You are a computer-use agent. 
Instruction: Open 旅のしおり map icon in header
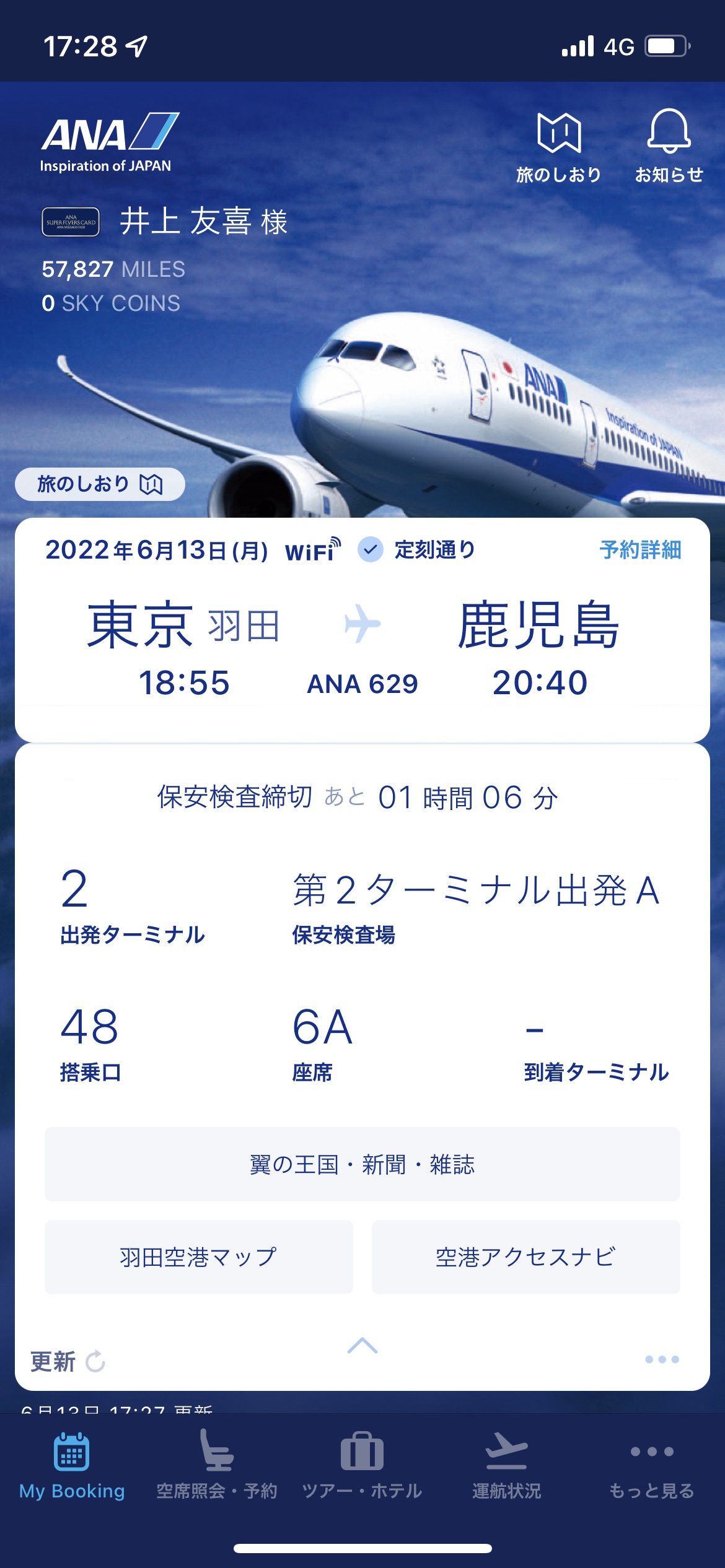pyautogui.click(x=558, y=147)
